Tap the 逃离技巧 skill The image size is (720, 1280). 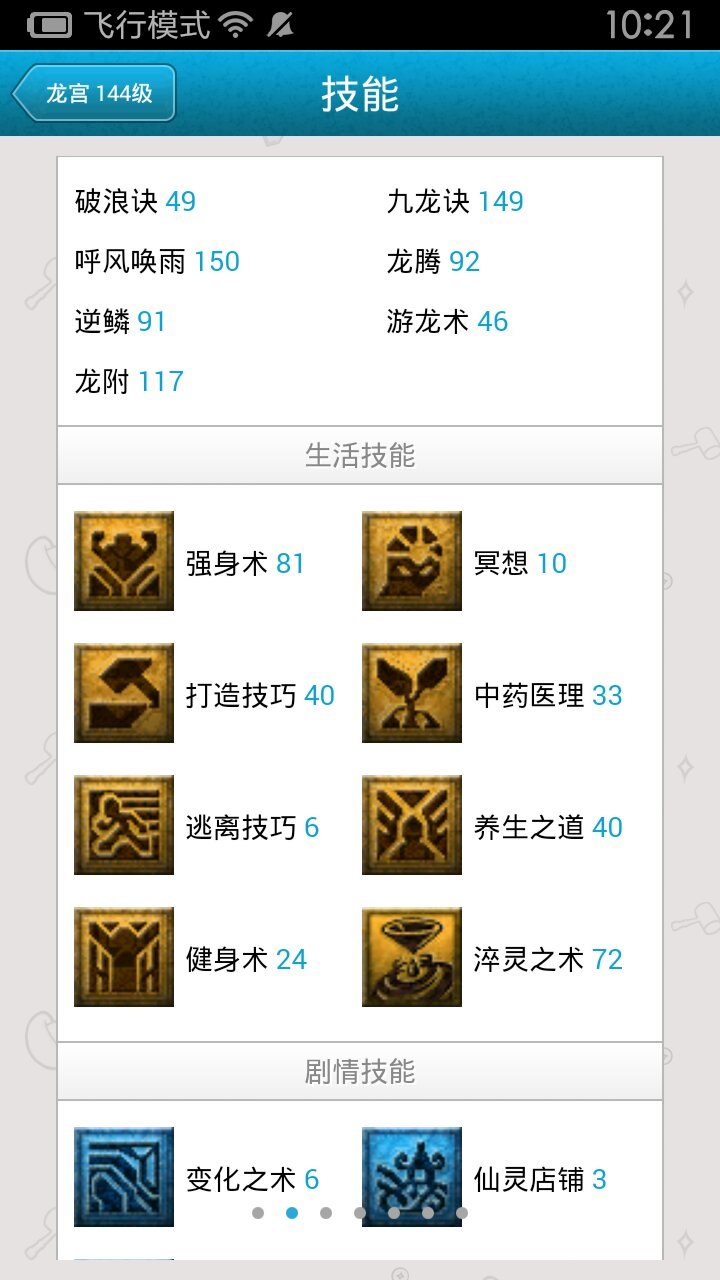coord(124,825)
